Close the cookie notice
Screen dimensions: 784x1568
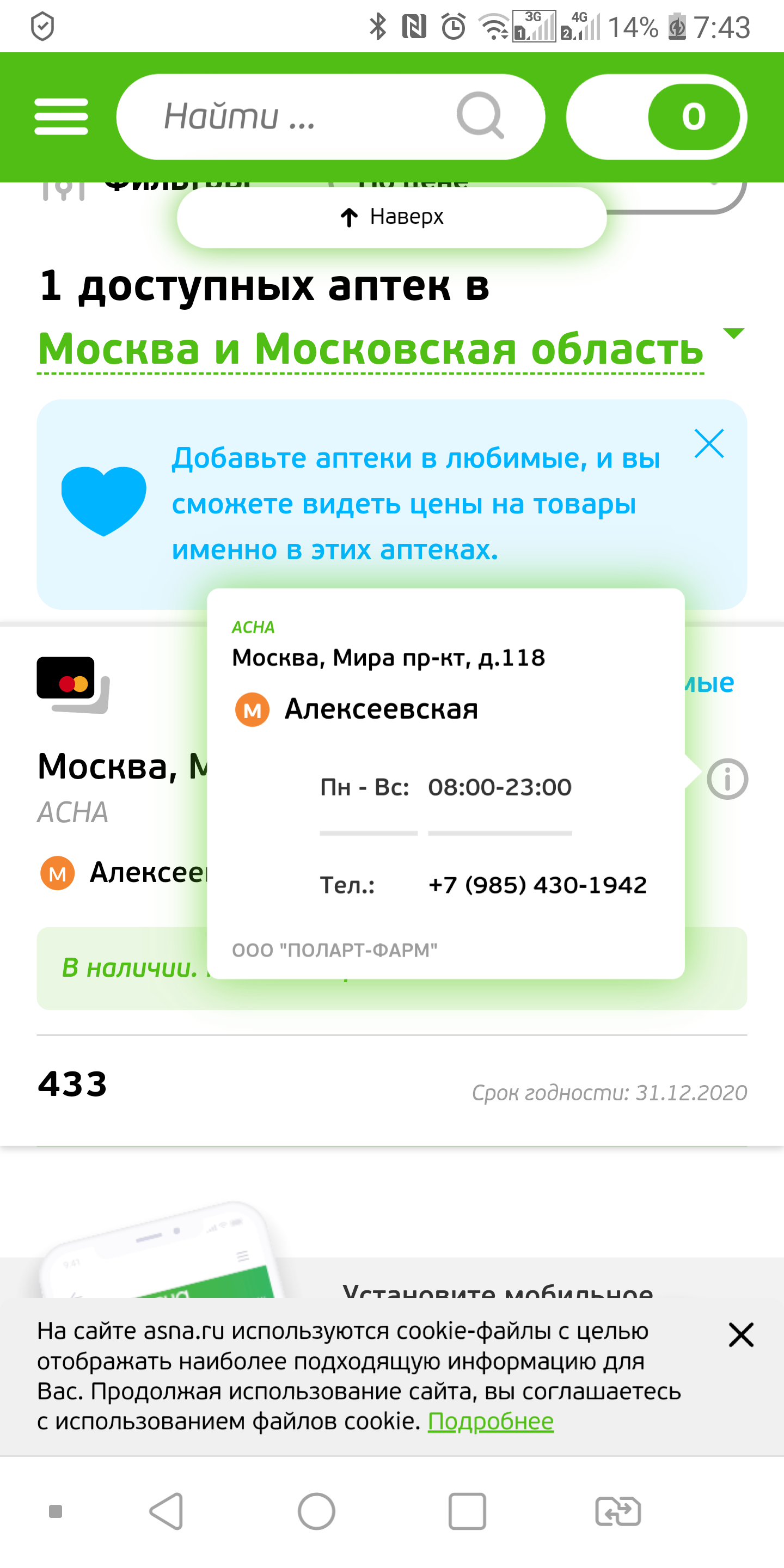point(740,1335)
